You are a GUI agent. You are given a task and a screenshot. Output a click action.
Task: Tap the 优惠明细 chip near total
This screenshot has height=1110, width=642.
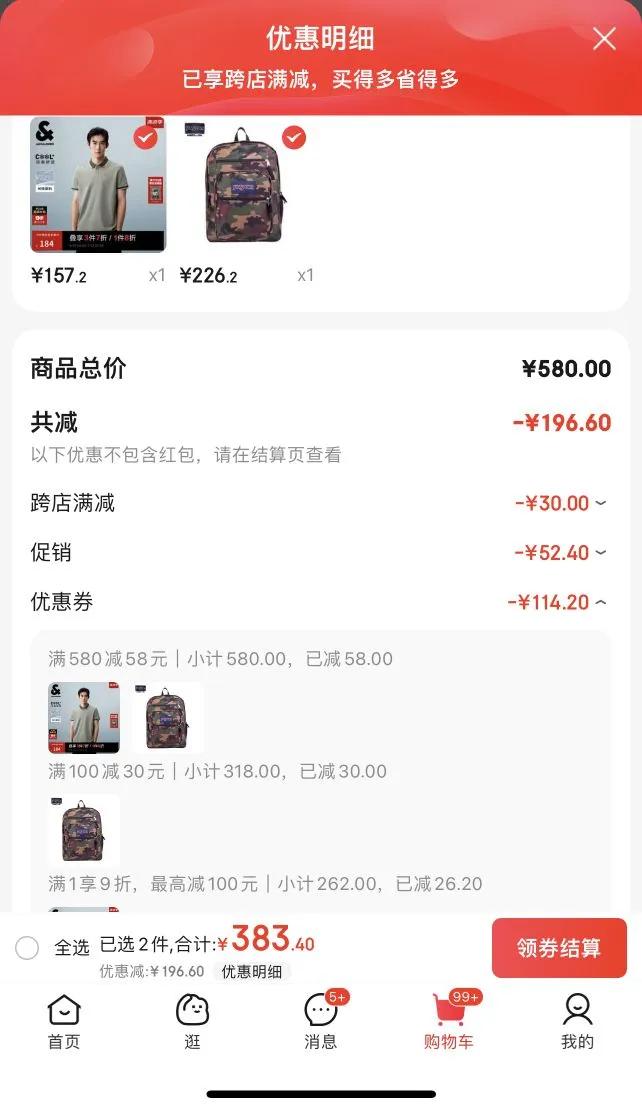tap(251, 971)
